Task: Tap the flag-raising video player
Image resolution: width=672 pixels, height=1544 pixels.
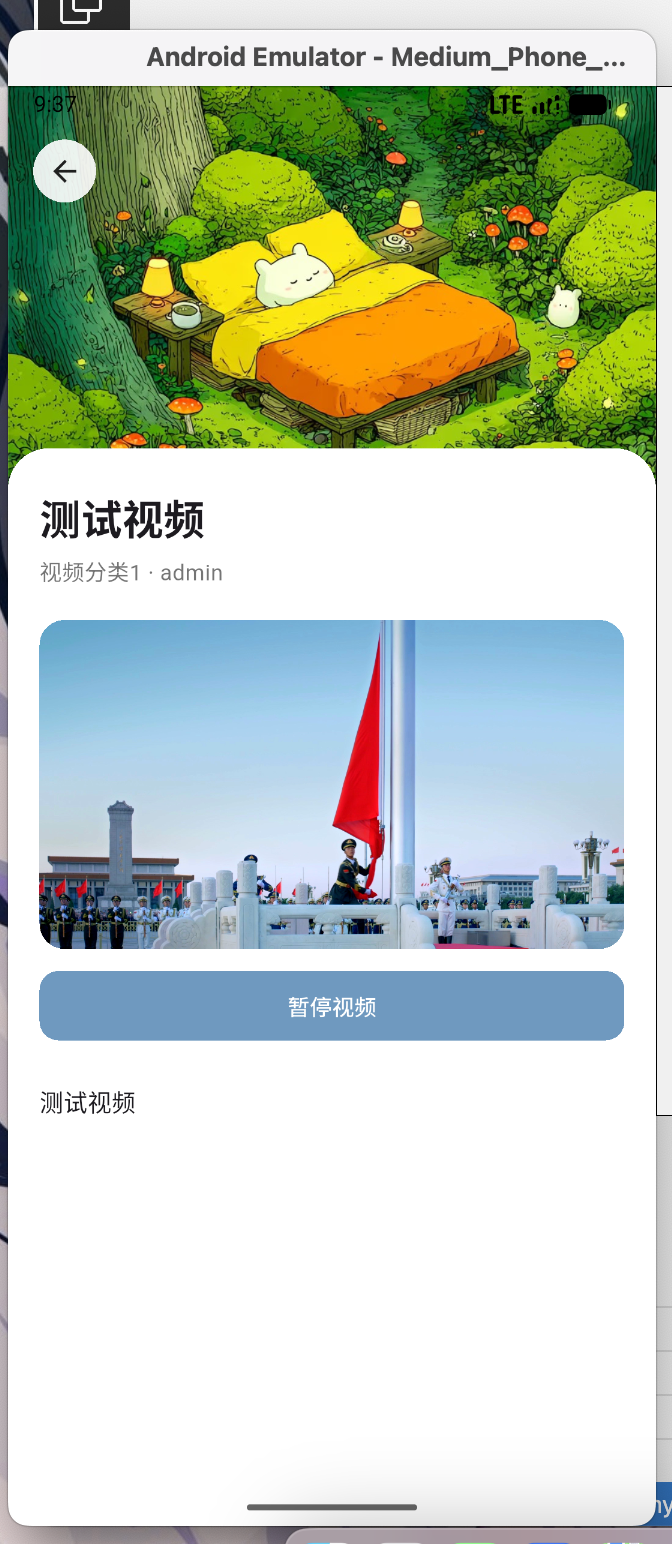Action: [331, 784]
